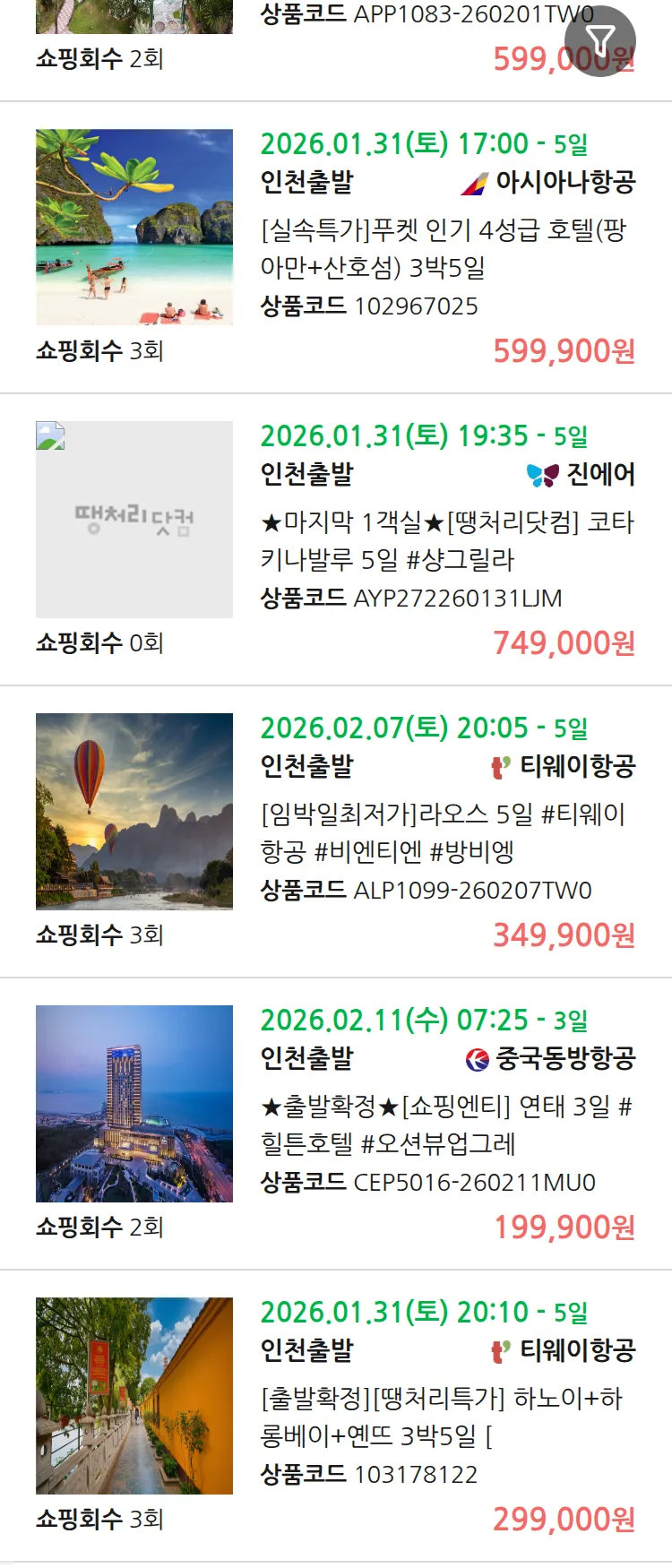The image size is (672, 1568).
Task: View the Hanoi Ha Long Bay 3박5일 package
Action: coord(441,1417)
